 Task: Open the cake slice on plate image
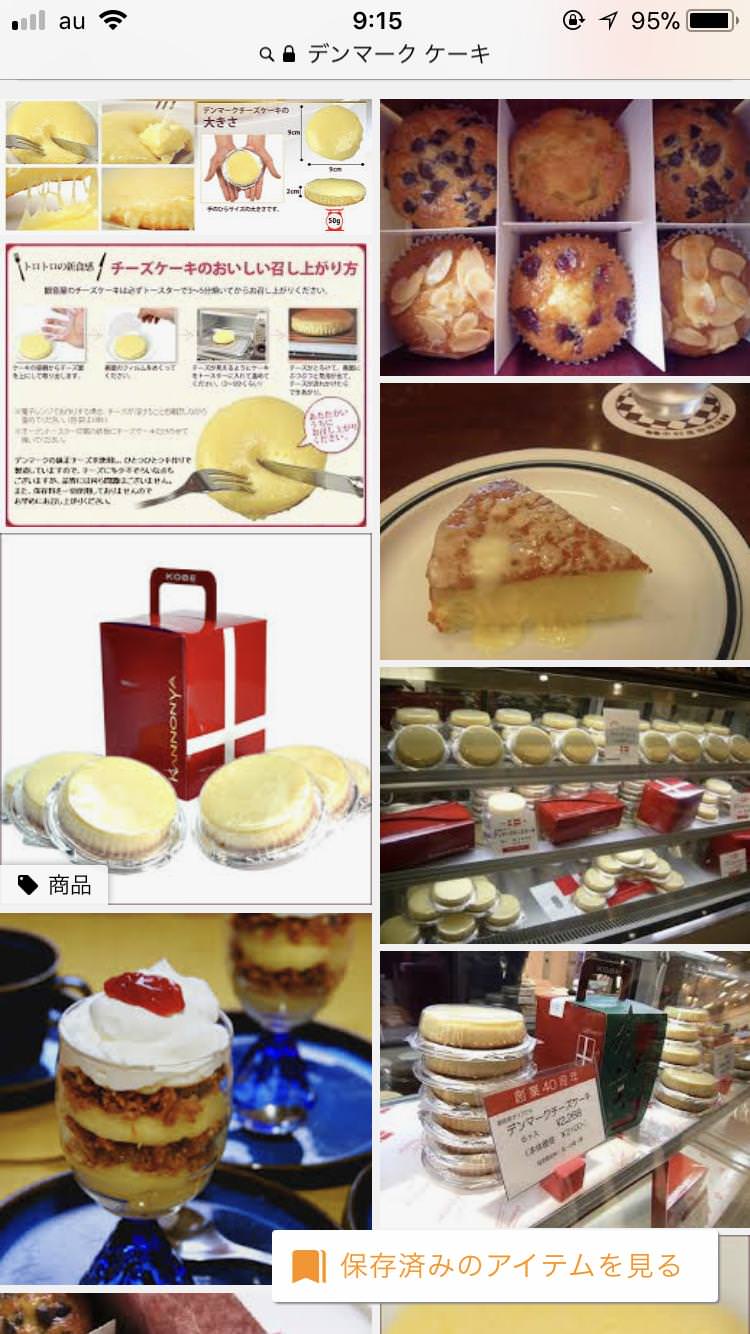tap(564, 520)
